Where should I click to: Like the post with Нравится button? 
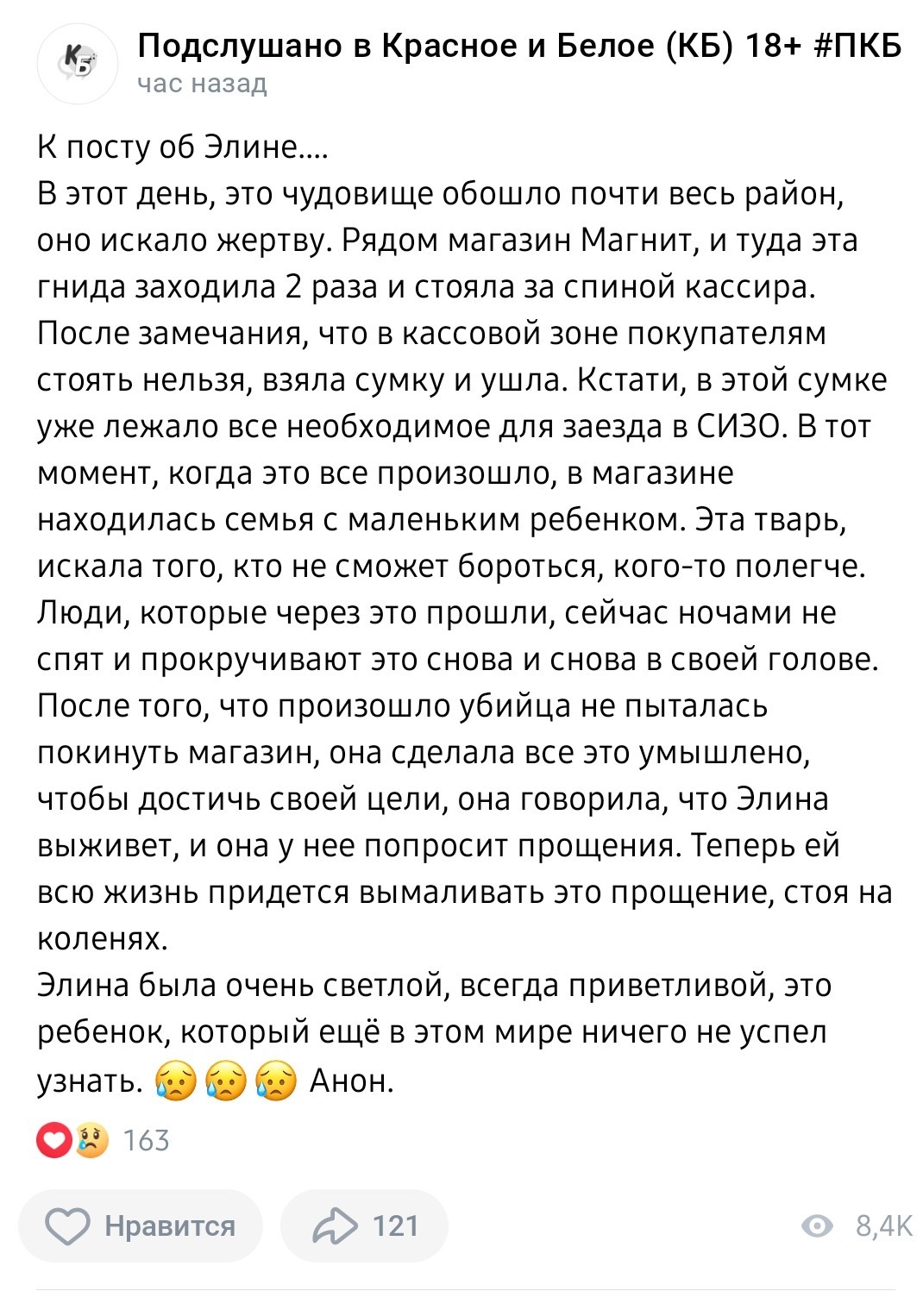tap(141, 1225)
